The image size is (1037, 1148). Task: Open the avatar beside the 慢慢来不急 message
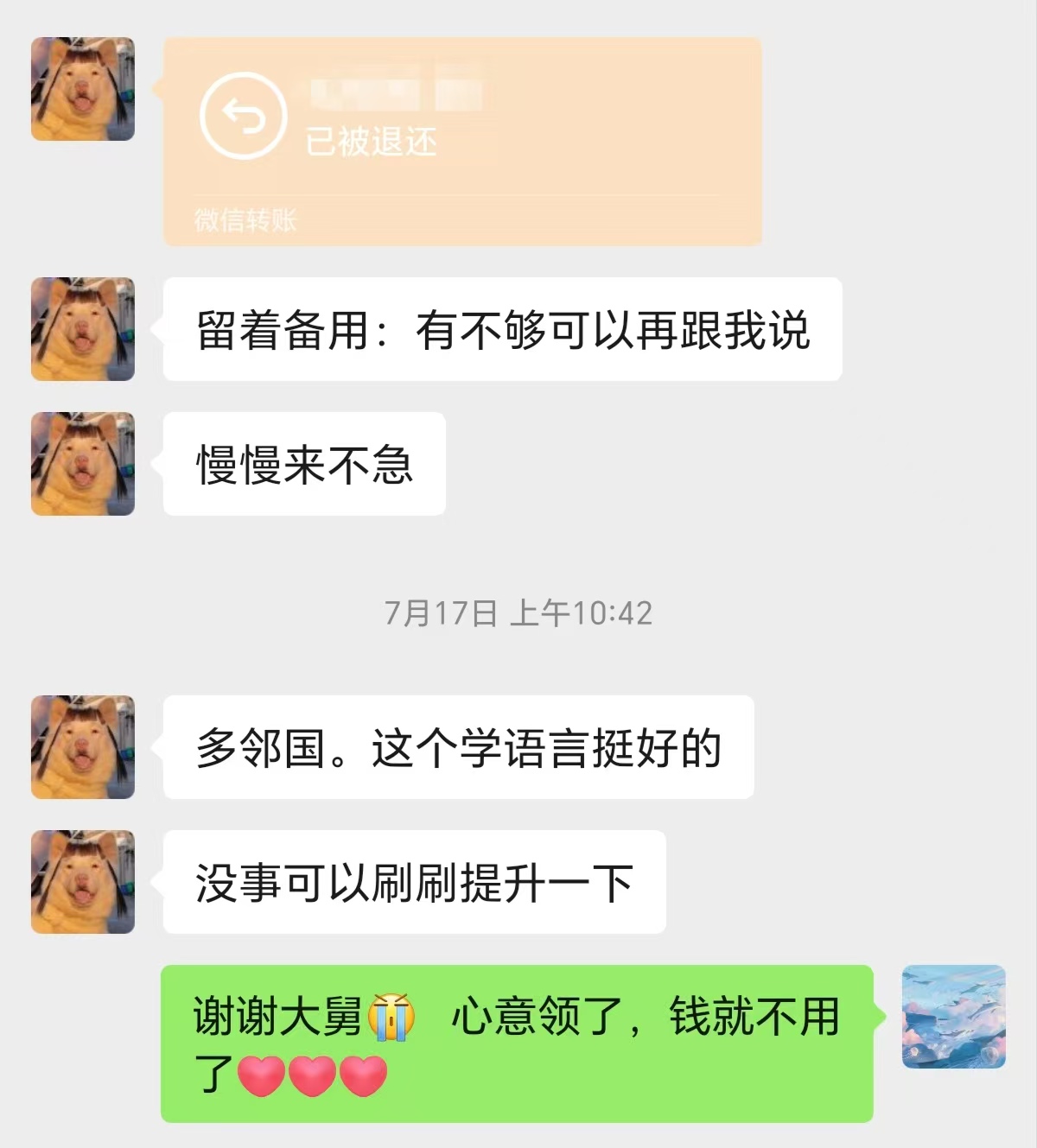tap(83, 464)
